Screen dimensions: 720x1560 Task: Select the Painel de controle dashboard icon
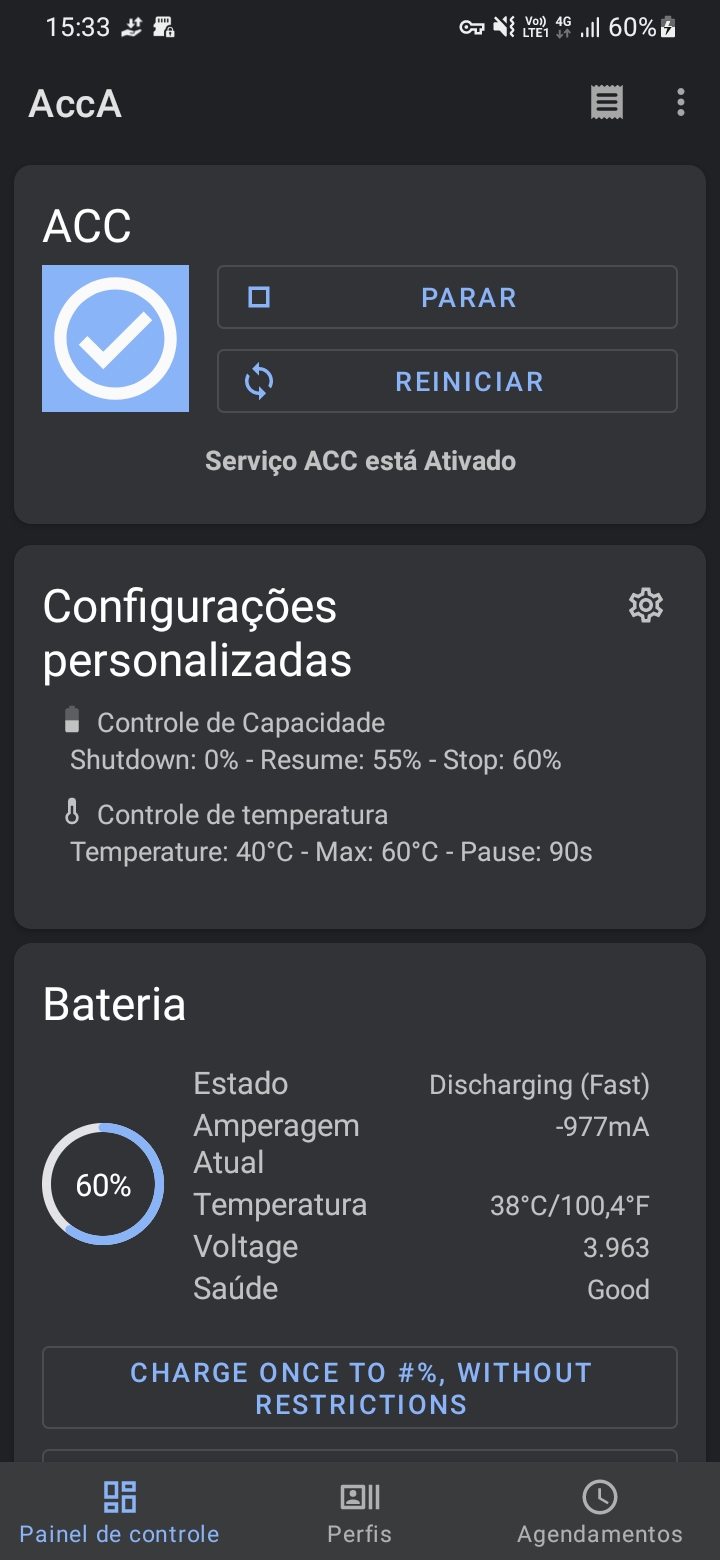click(118, 1496)
